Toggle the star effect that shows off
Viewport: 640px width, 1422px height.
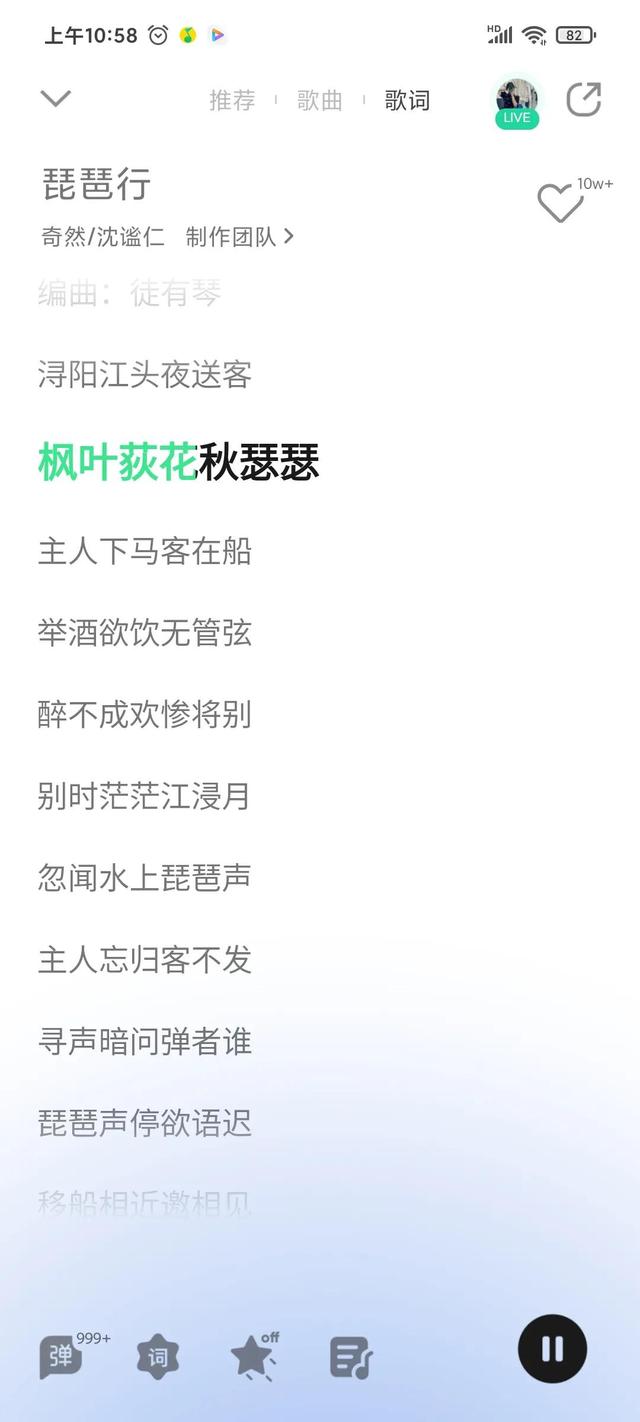tap(254, 1357)
